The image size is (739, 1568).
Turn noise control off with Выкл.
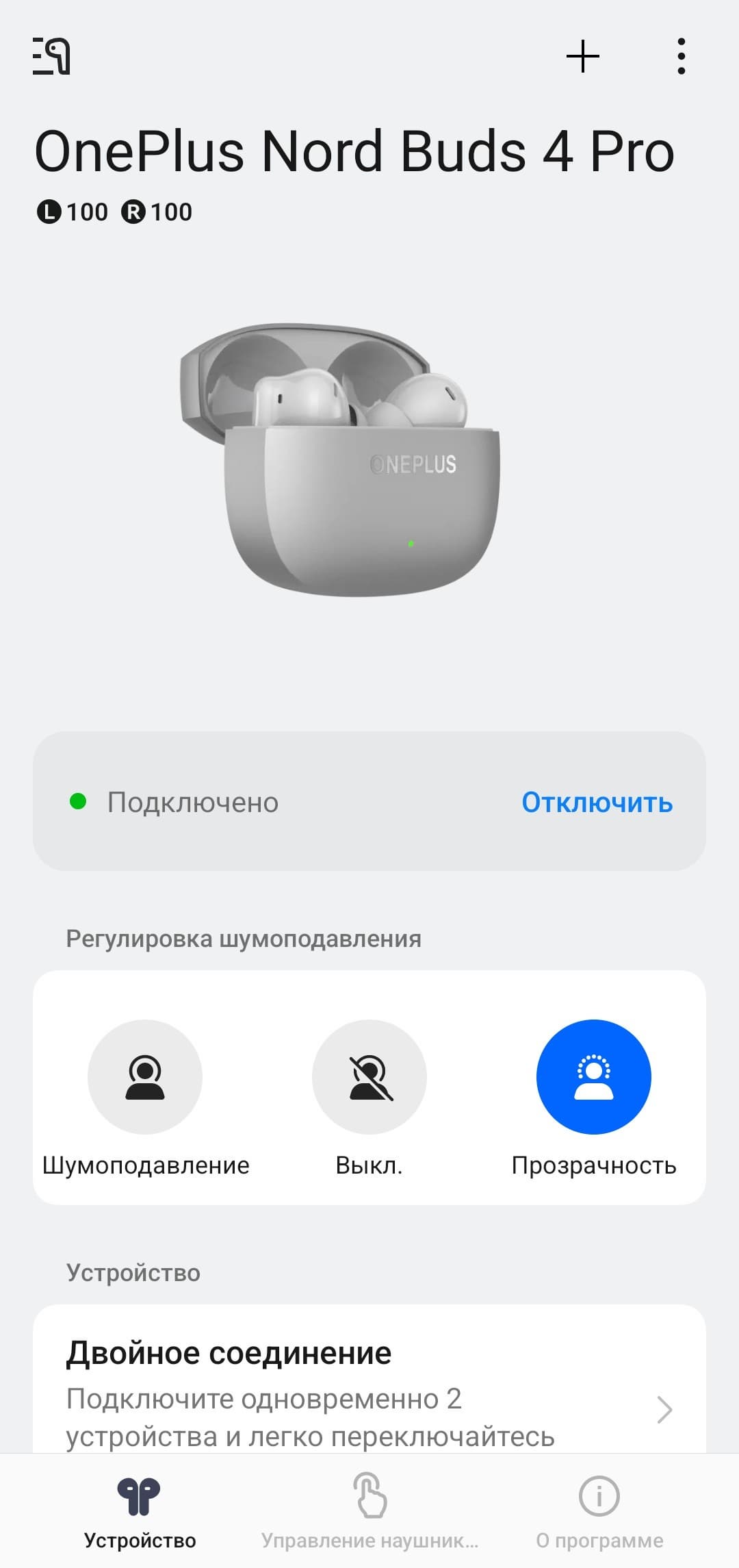[x=369, y=1078]
